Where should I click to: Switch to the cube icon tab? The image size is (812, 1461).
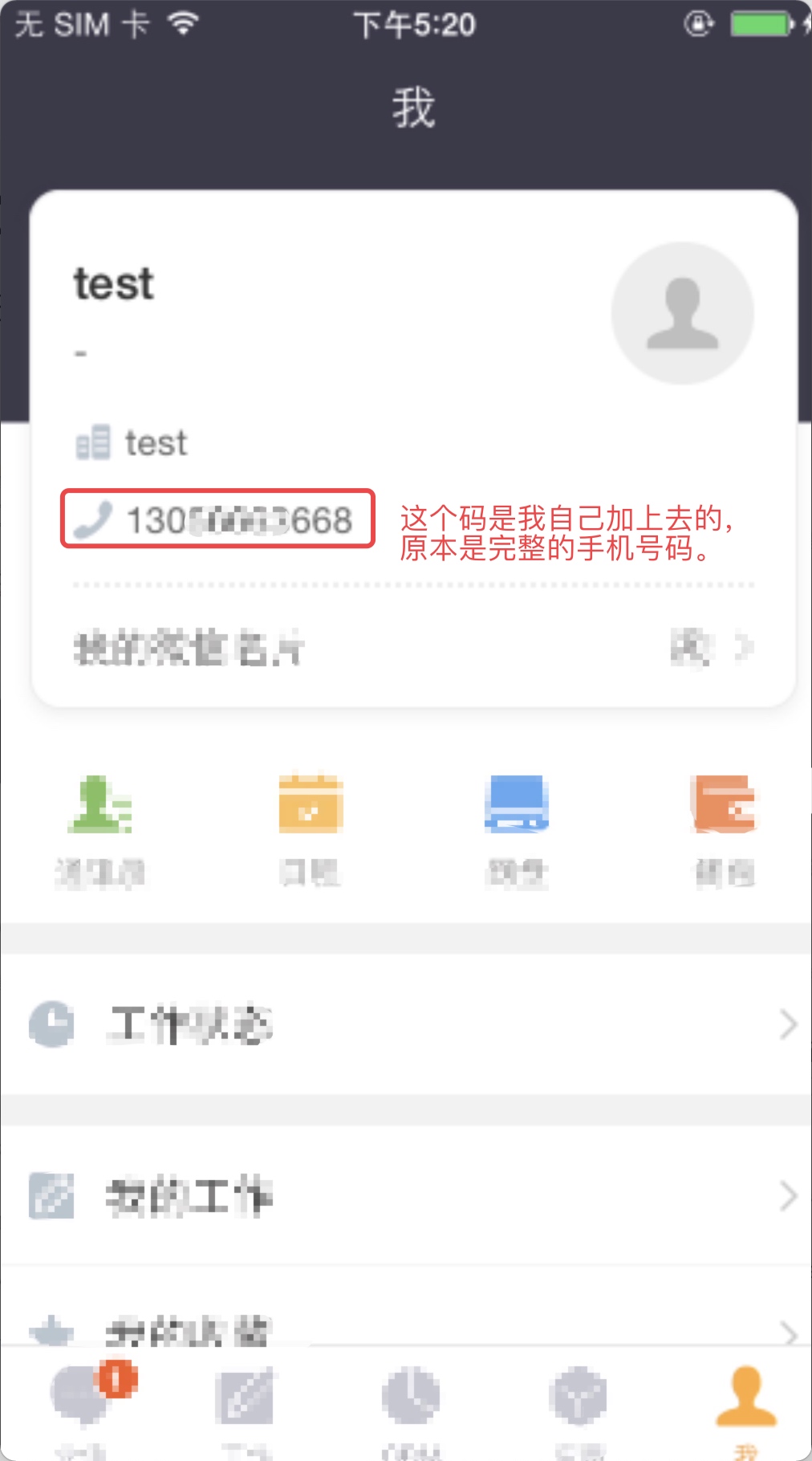[579, 1406]
